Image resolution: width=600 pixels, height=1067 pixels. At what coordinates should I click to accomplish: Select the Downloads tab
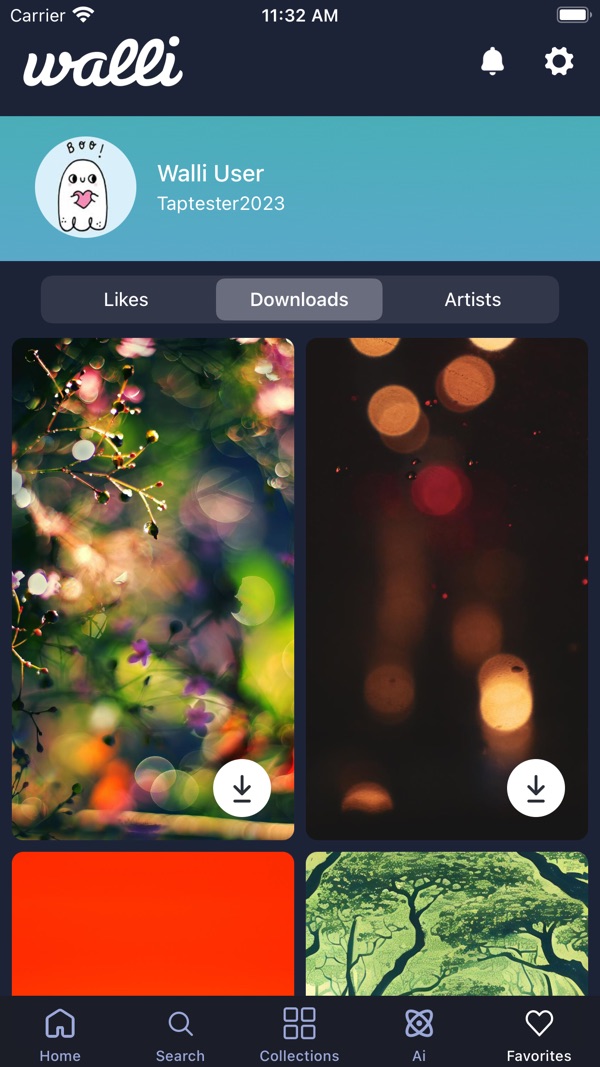[299, 299]
